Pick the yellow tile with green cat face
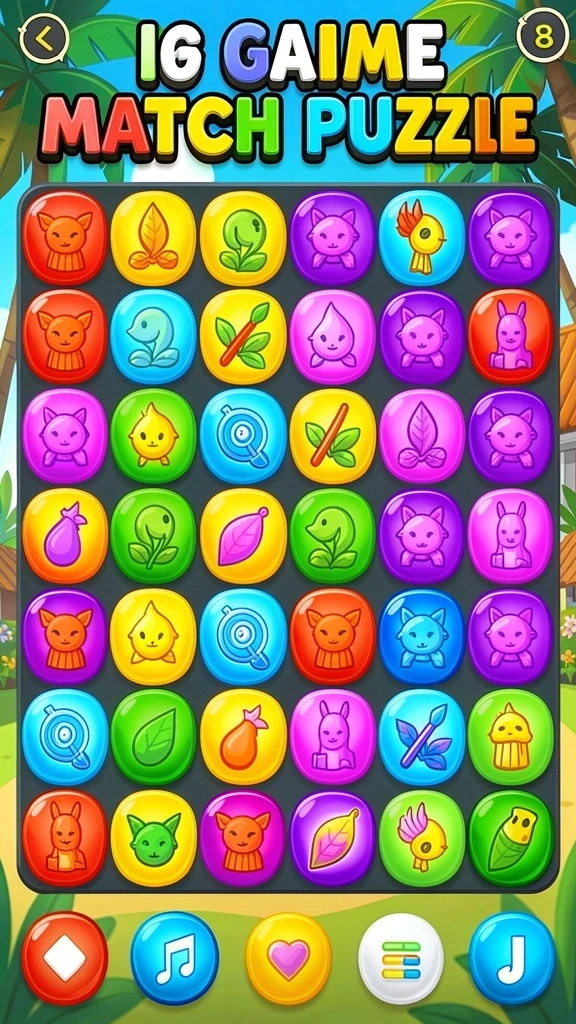The image size is (576, 1024). [153, 838]
